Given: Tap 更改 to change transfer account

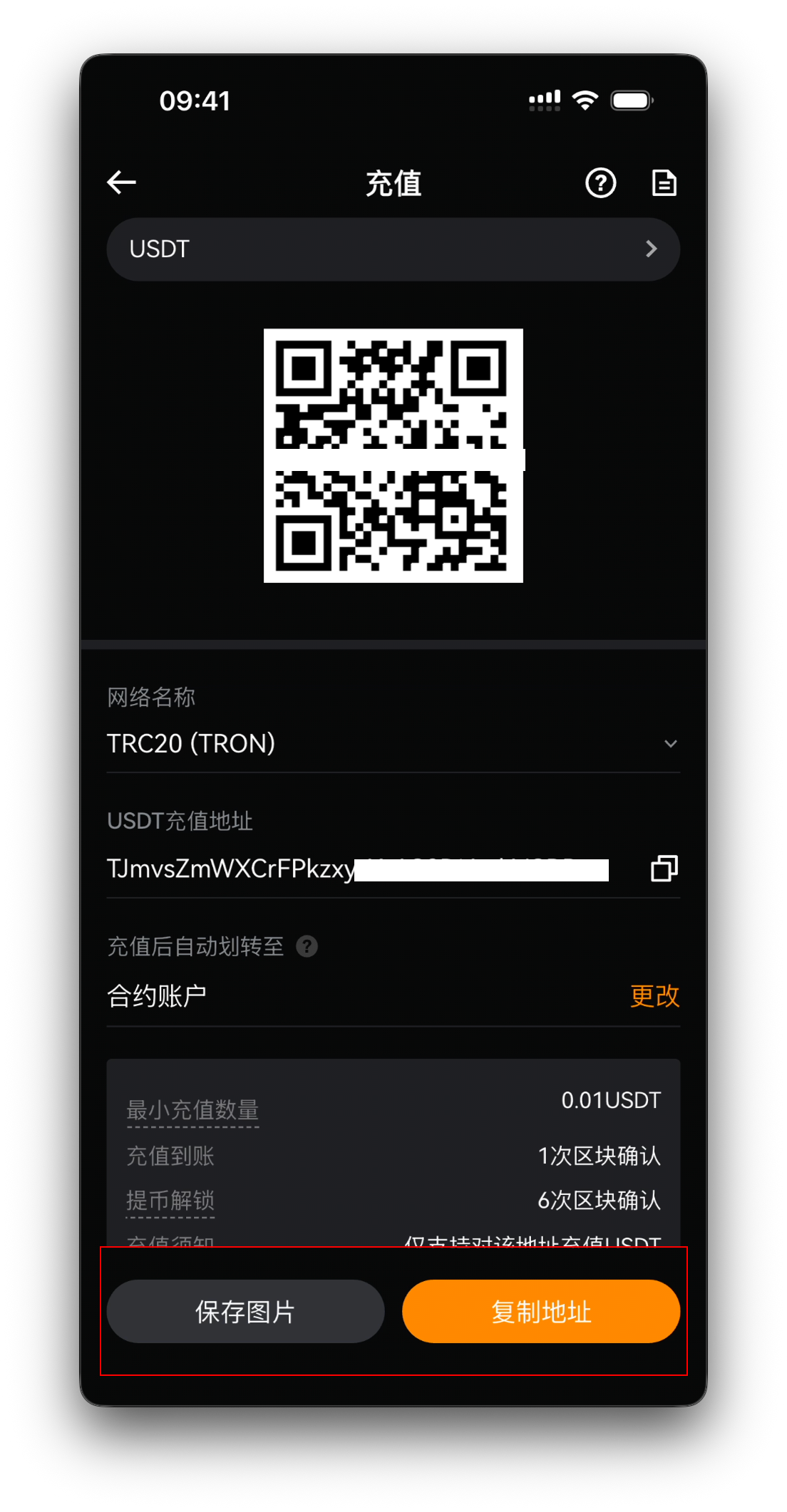Looking at the screenshot, I should click(x=654, y=995).
